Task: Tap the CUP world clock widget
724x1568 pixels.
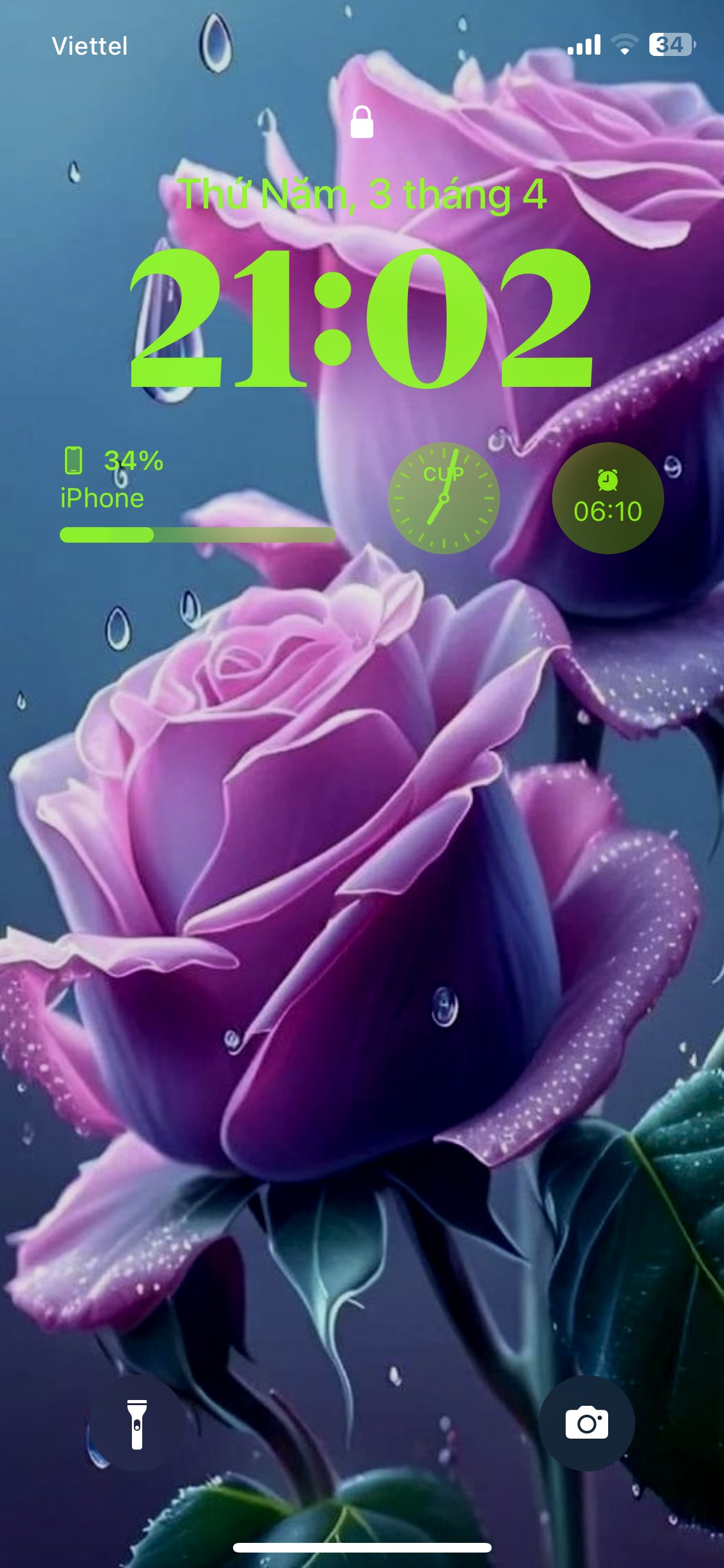Action: tap(443, 498)
